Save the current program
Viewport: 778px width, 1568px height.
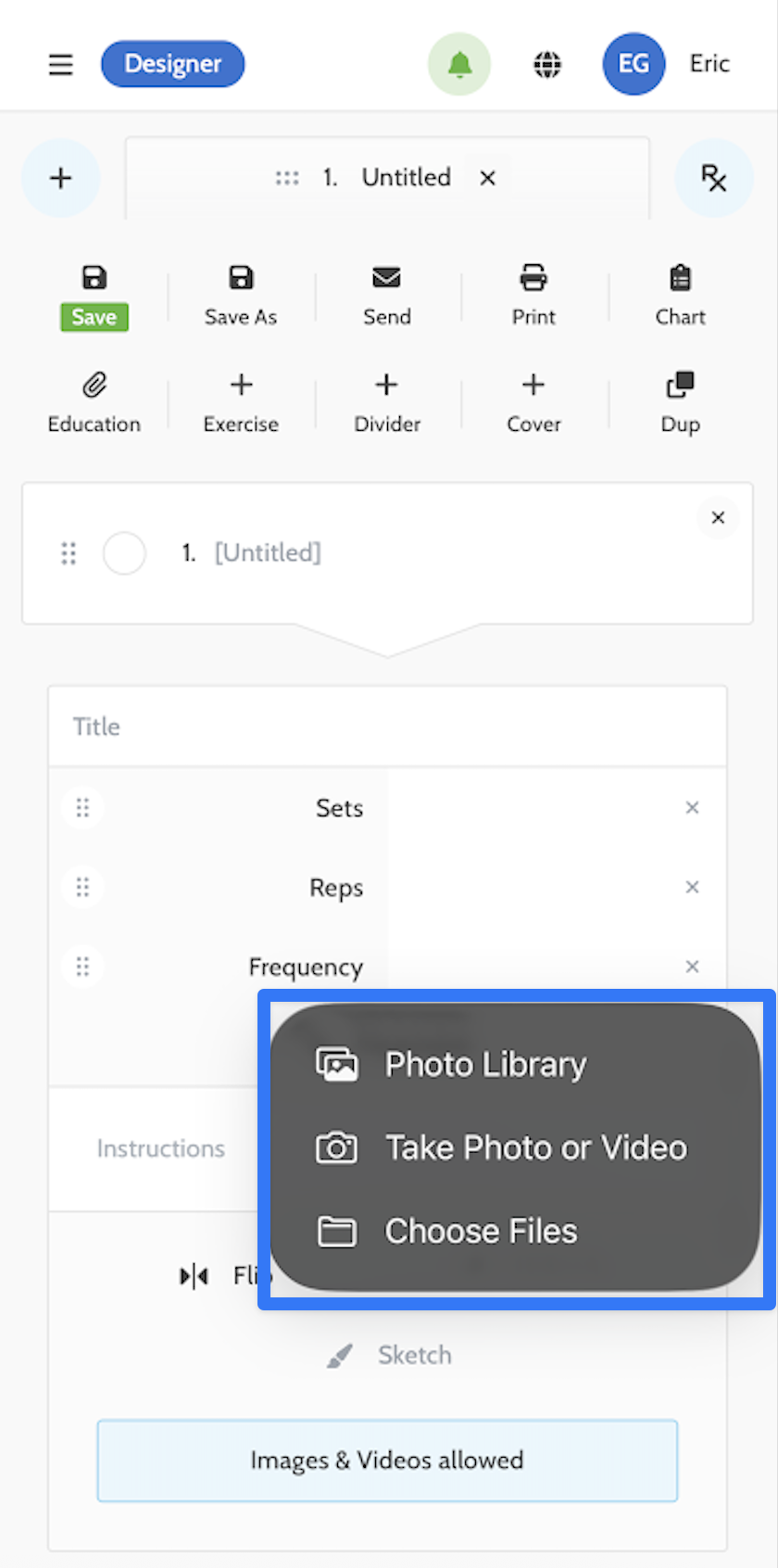coord(94,297)
